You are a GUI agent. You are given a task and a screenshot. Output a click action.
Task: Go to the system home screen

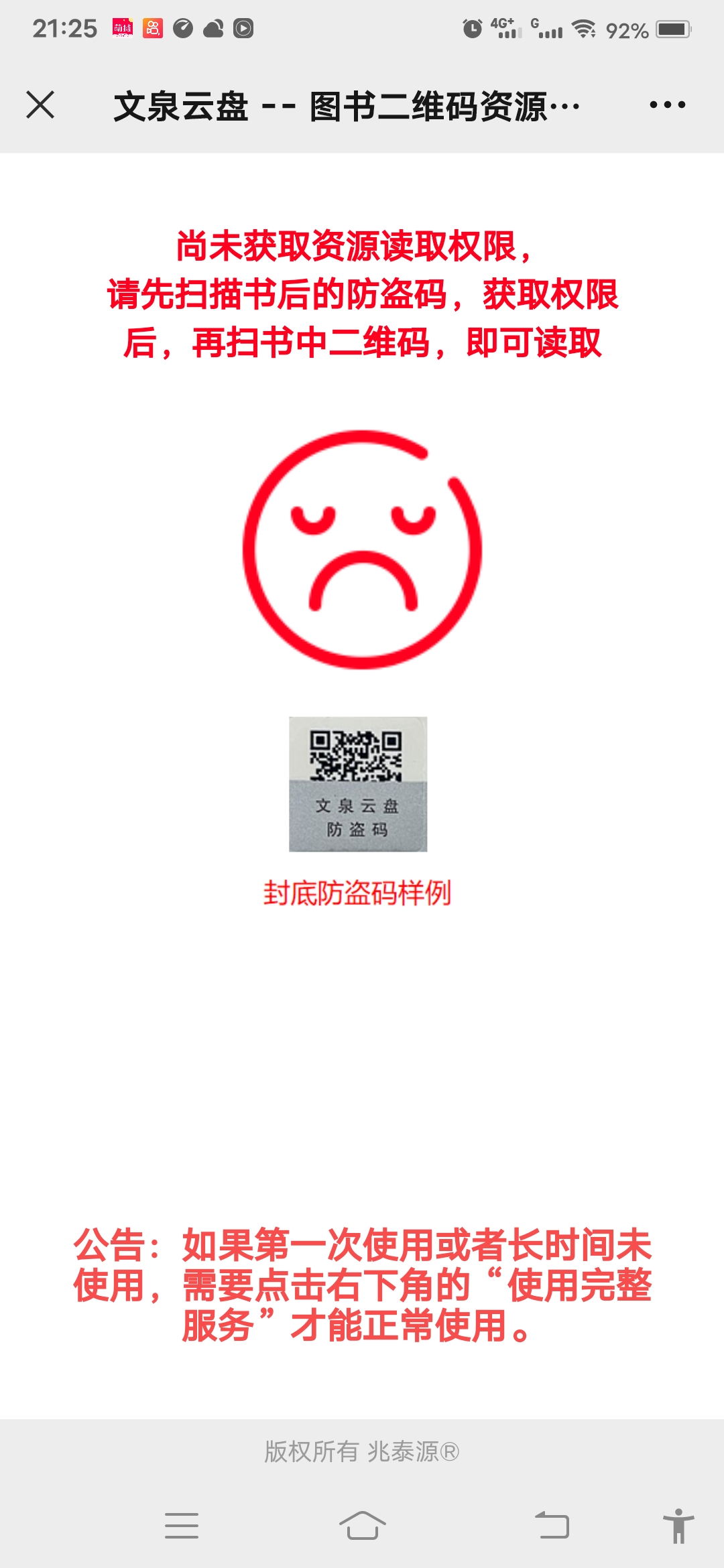[x=362, y=1526]
